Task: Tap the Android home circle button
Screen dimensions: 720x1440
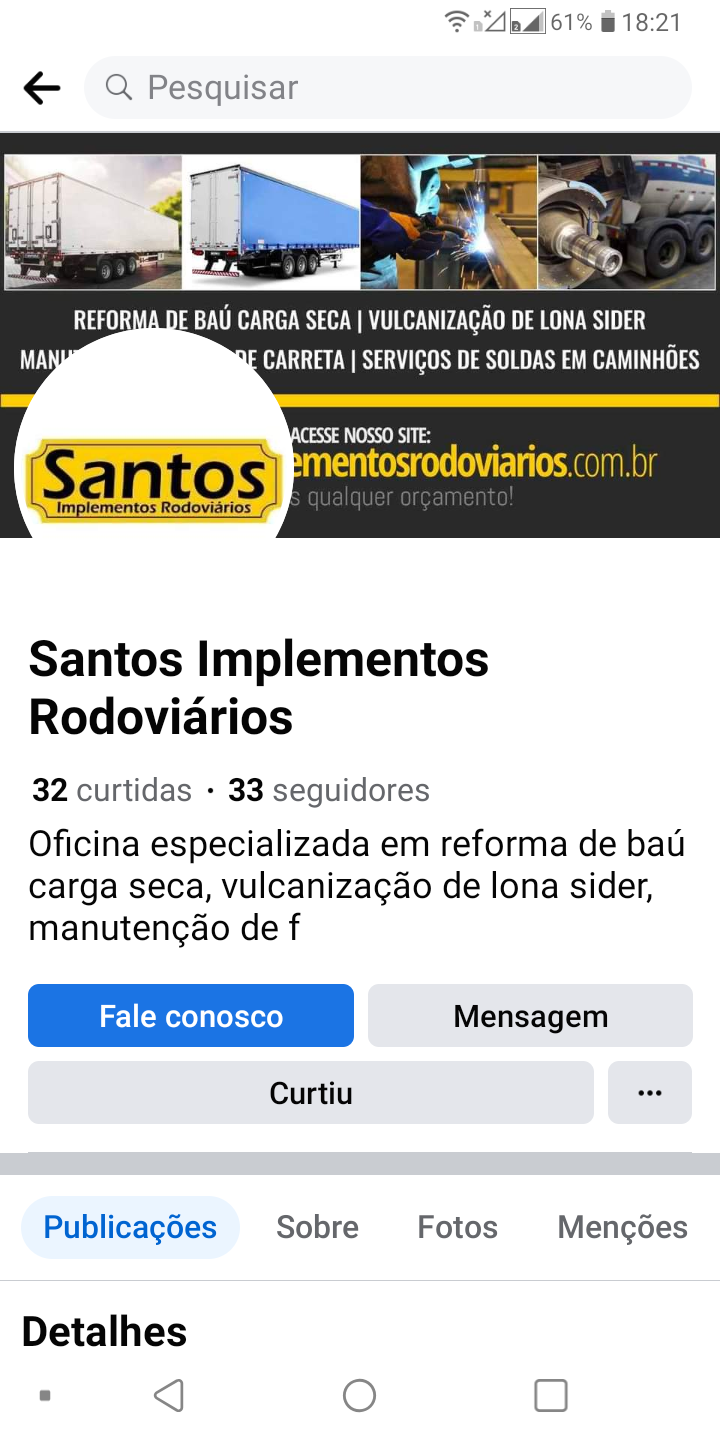Action: pos(359,1394)
